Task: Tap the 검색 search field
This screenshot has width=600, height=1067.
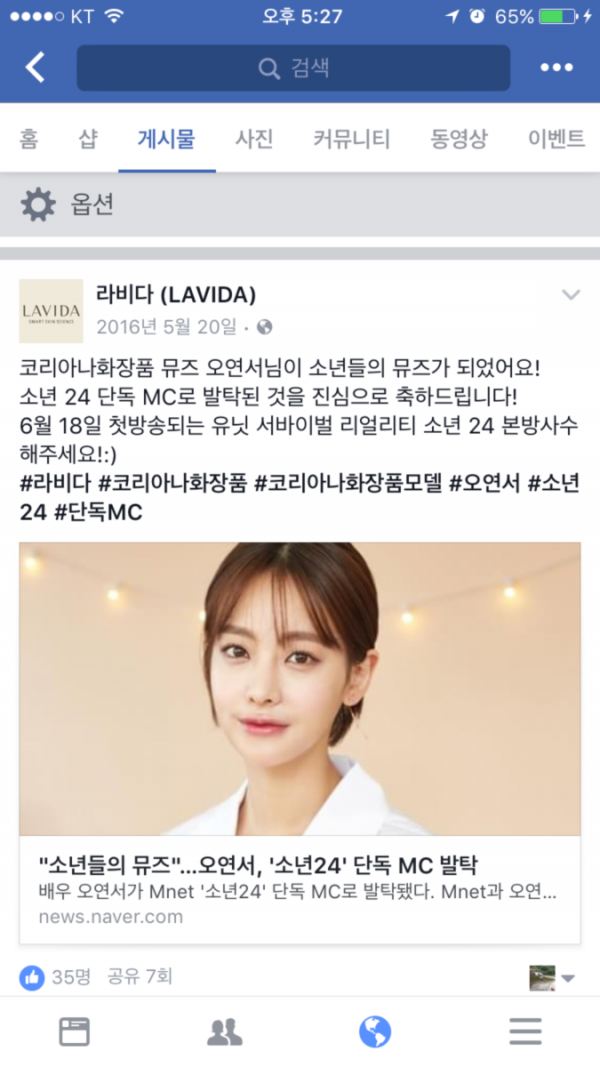Action: pos(293,68)
